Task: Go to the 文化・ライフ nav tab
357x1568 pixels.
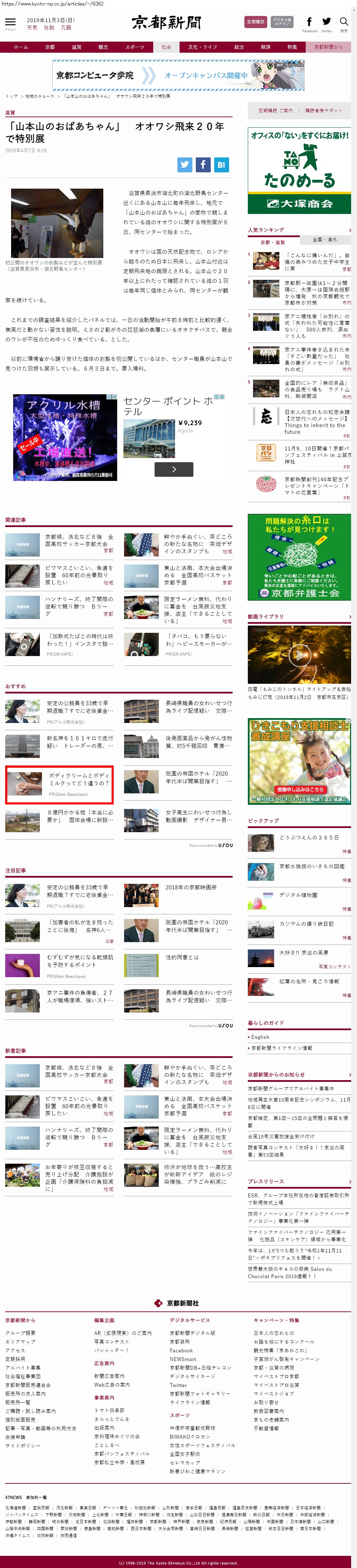Action: tap(202, 47)
